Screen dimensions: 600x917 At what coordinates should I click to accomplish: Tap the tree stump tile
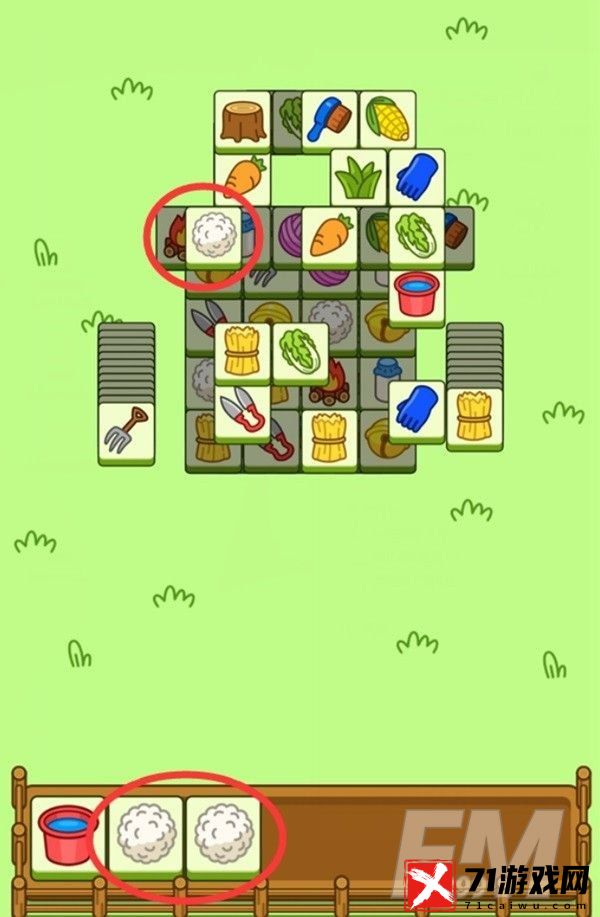point(242,118)
